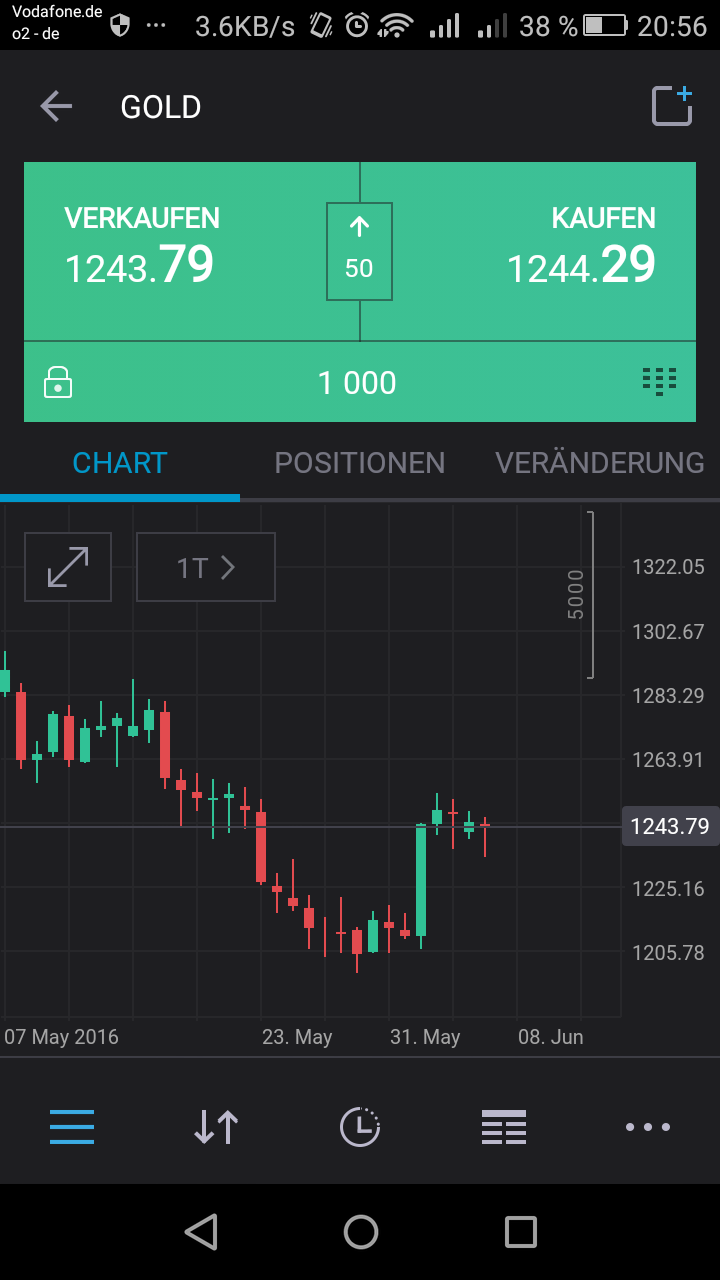
Task: Go back using the top arrow
Action: [56, 107]
